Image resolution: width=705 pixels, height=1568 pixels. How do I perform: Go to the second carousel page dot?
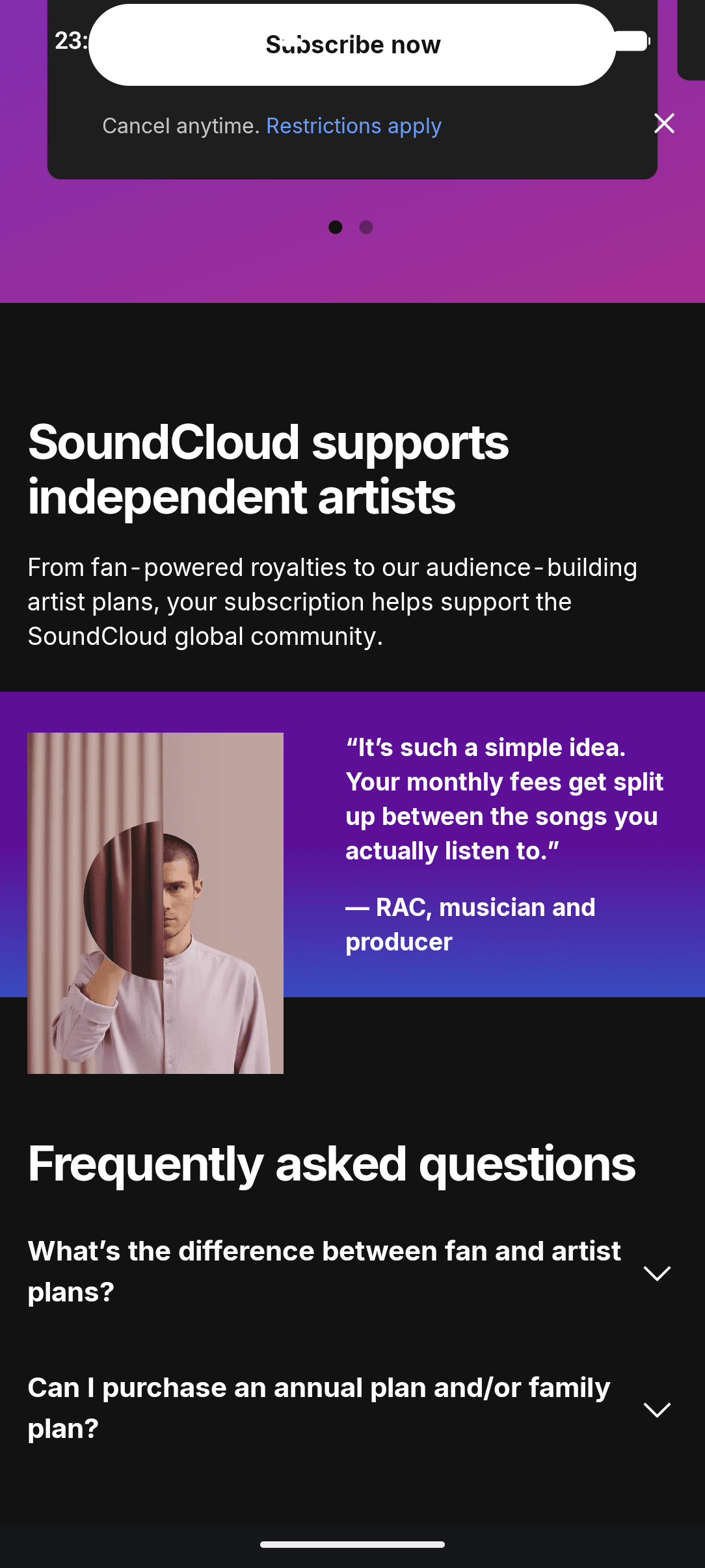point(366,227)
